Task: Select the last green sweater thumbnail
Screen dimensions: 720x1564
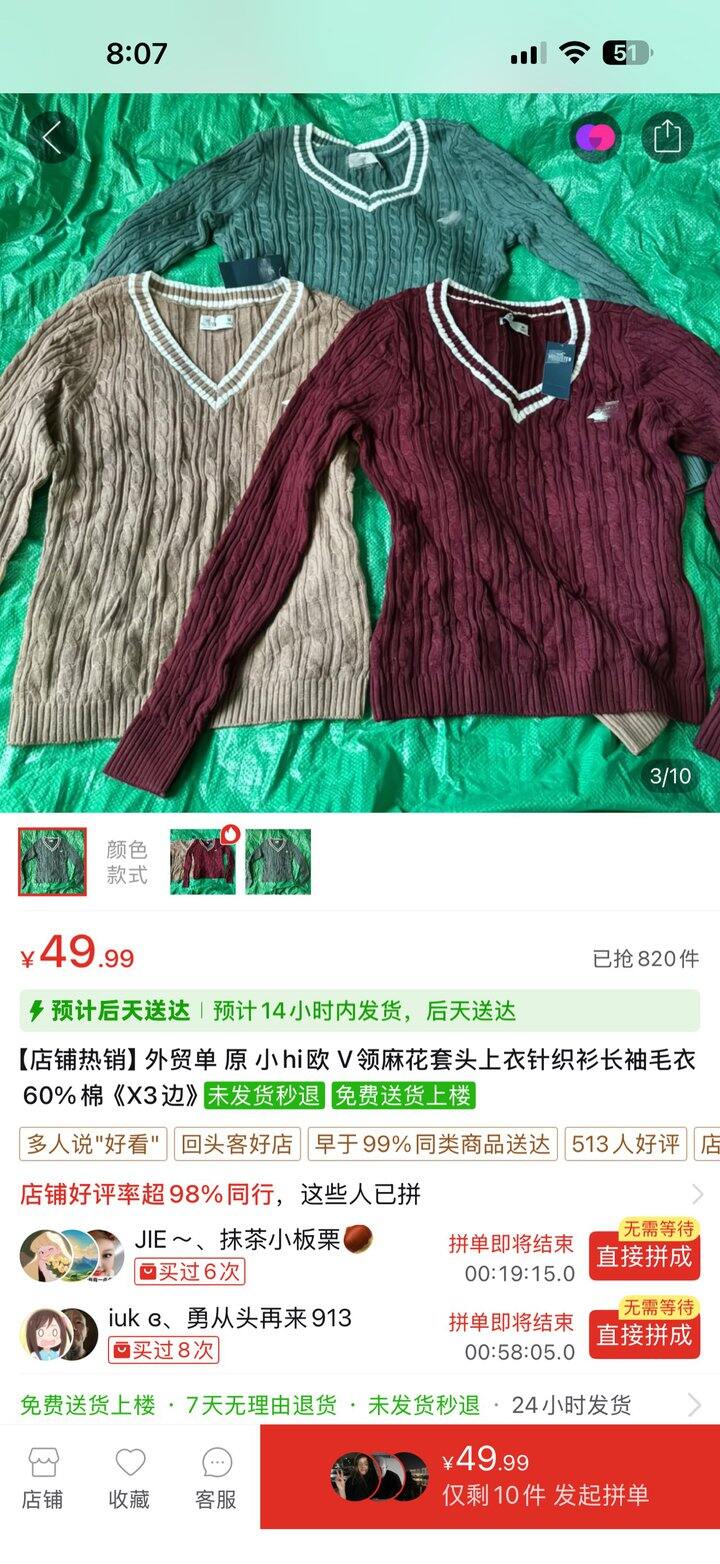Action: pyautogui.click(x=278, y=861)
